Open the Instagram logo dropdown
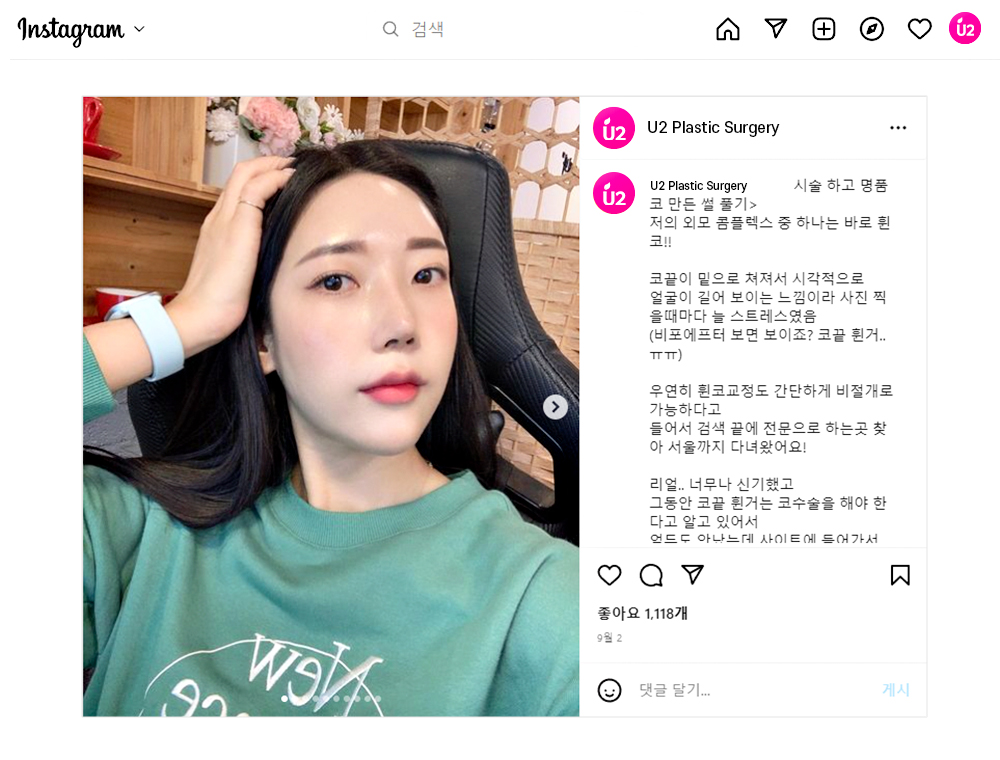1000x760 pixels. (139, 29)
